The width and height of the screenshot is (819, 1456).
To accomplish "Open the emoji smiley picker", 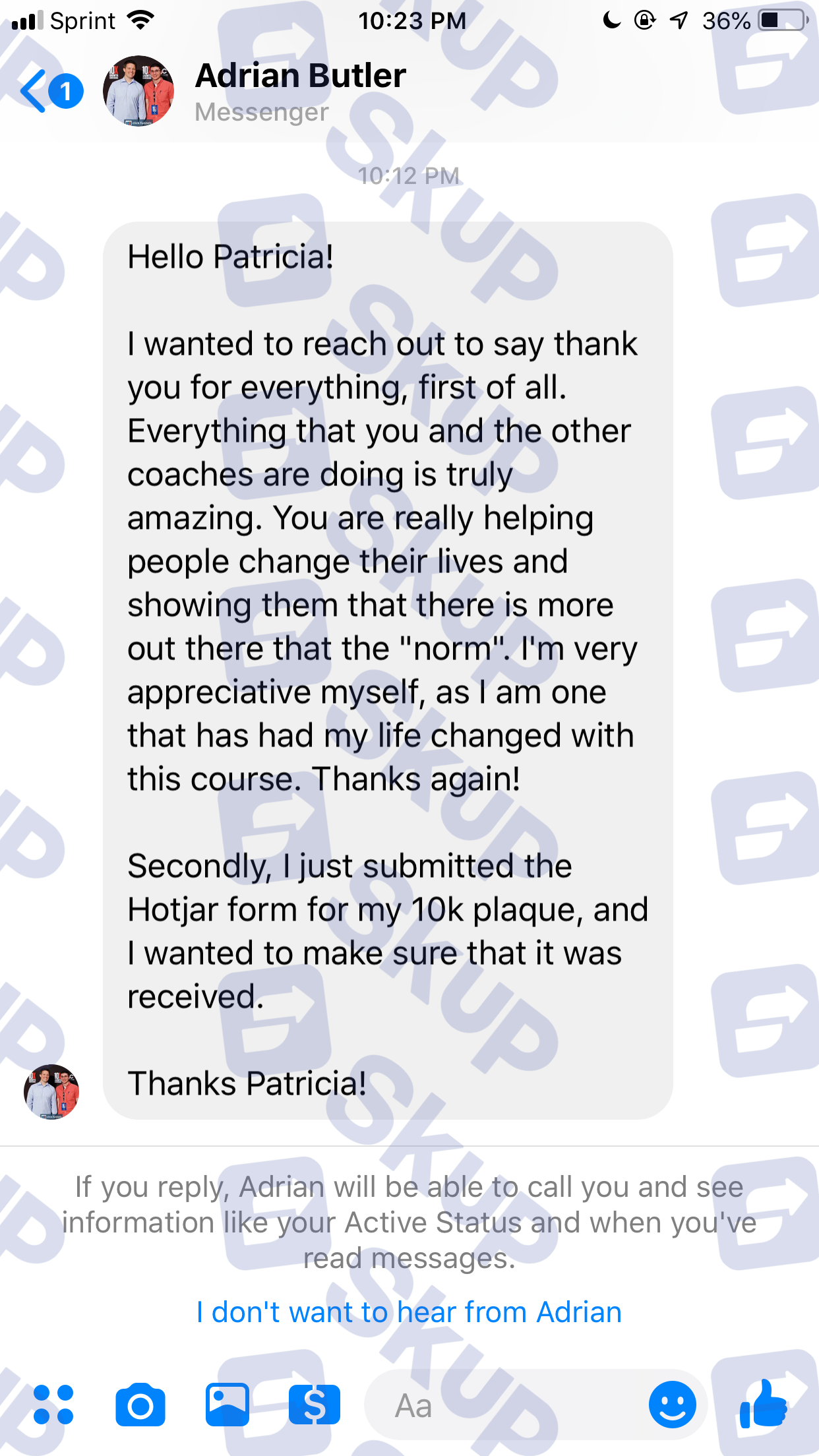I will point(672,1405).
